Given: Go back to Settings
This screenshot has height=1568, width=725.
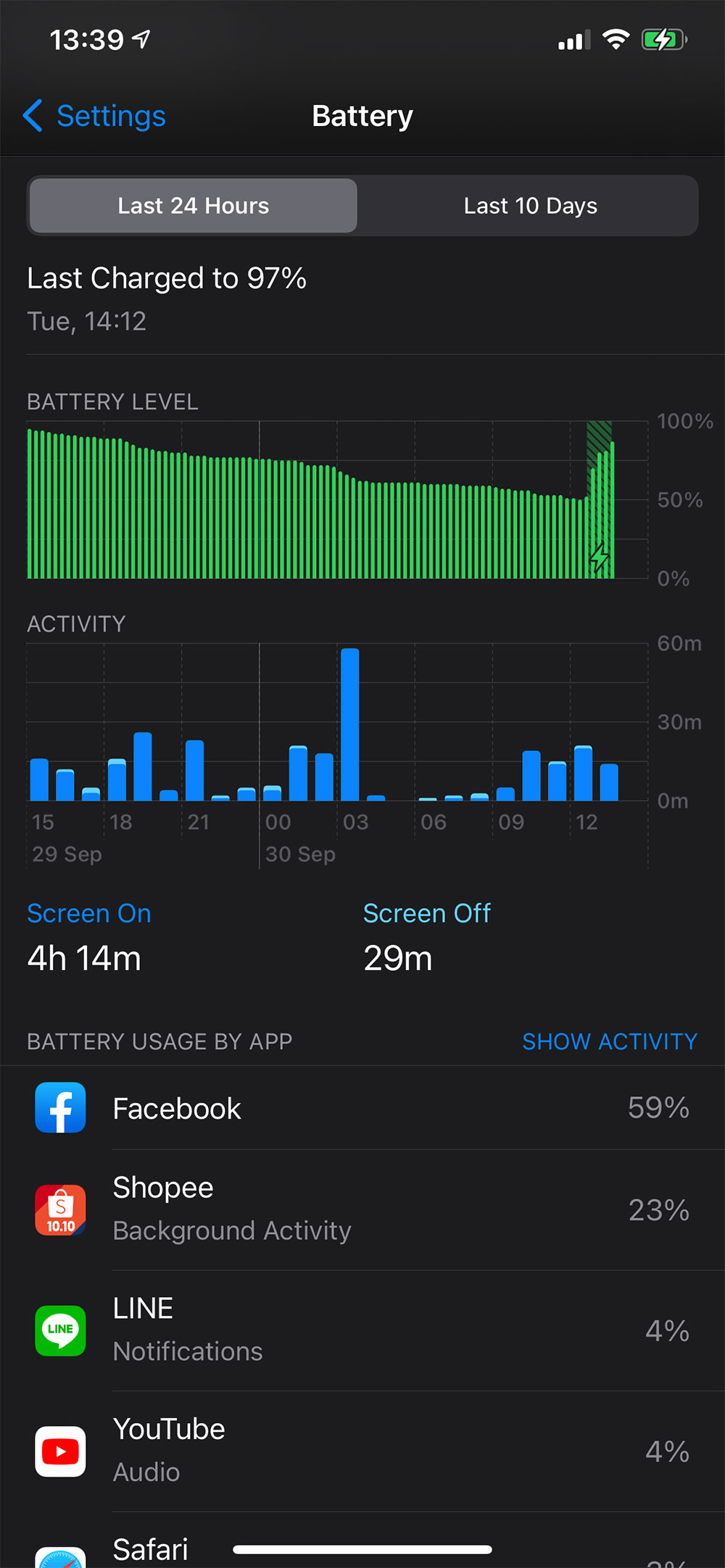Looking at the screenshot, I should pyautogui.click(x=94, y=116).
